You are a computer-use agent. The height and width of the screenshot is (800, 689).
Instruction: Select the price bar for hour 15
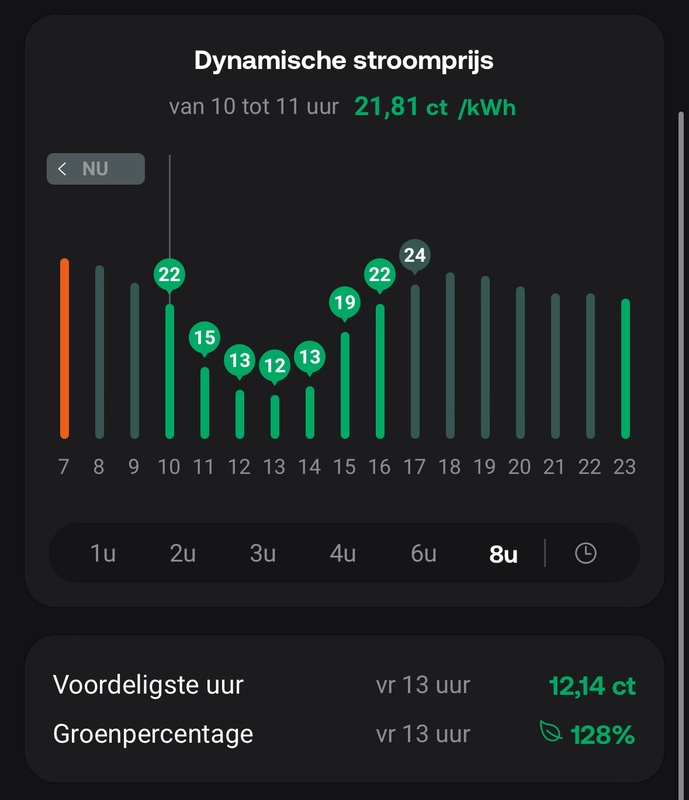(x=345, y=385)
